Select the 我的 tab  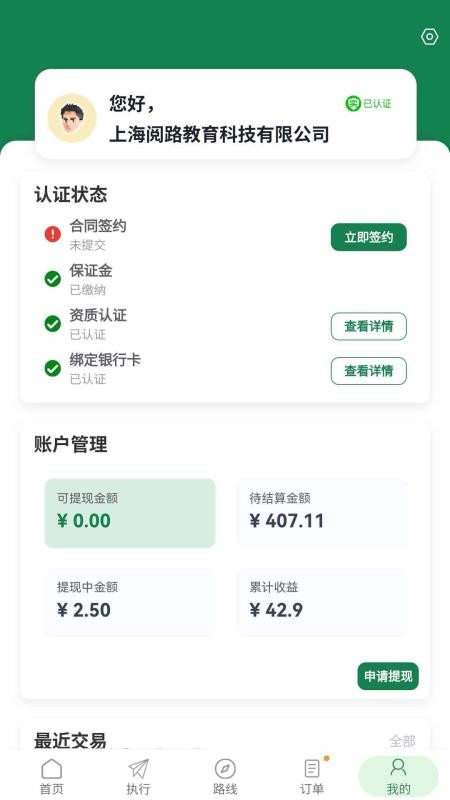(398, 776)
